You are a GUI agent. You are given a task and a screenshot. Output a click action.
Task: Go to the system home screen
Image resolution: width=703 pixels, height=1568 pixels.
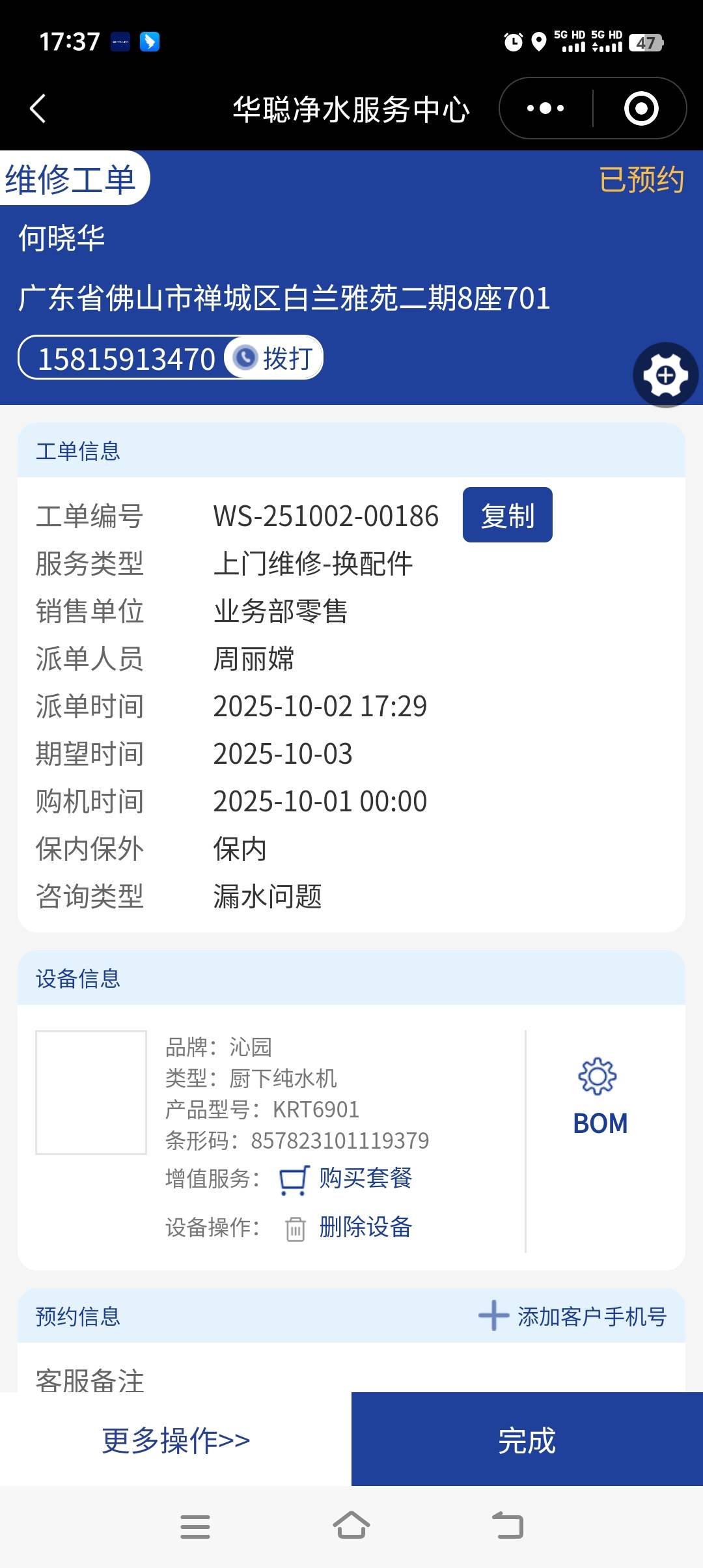click(351, 1526)
